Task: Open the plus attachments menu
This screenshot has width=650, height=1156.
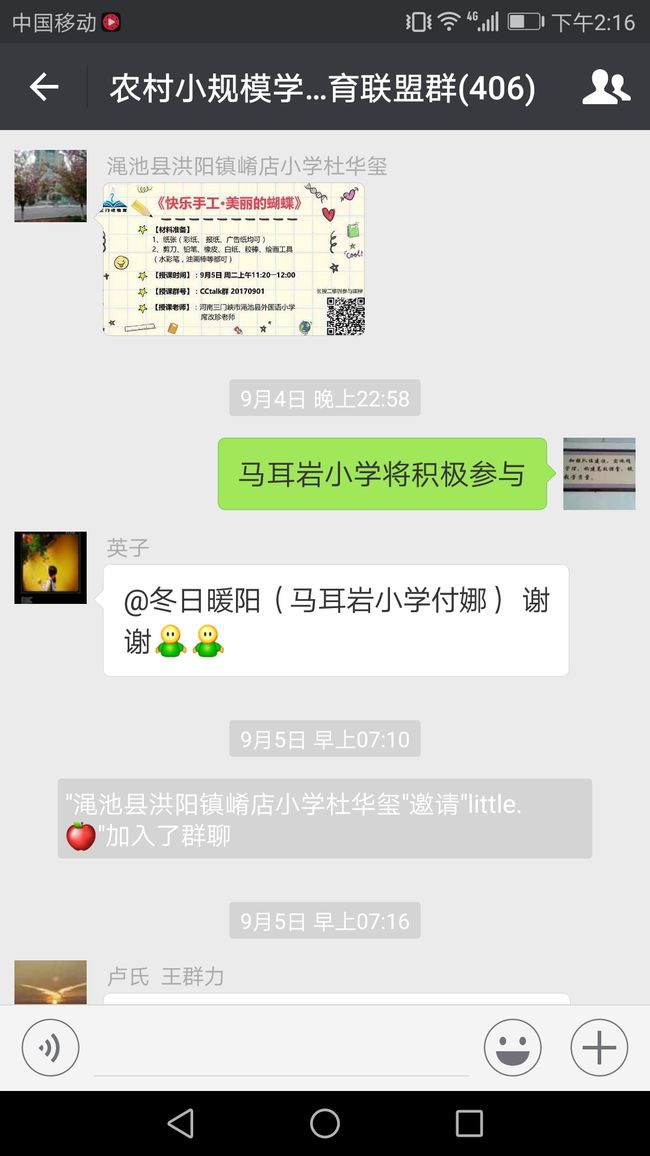Action: pos(599,1047)
